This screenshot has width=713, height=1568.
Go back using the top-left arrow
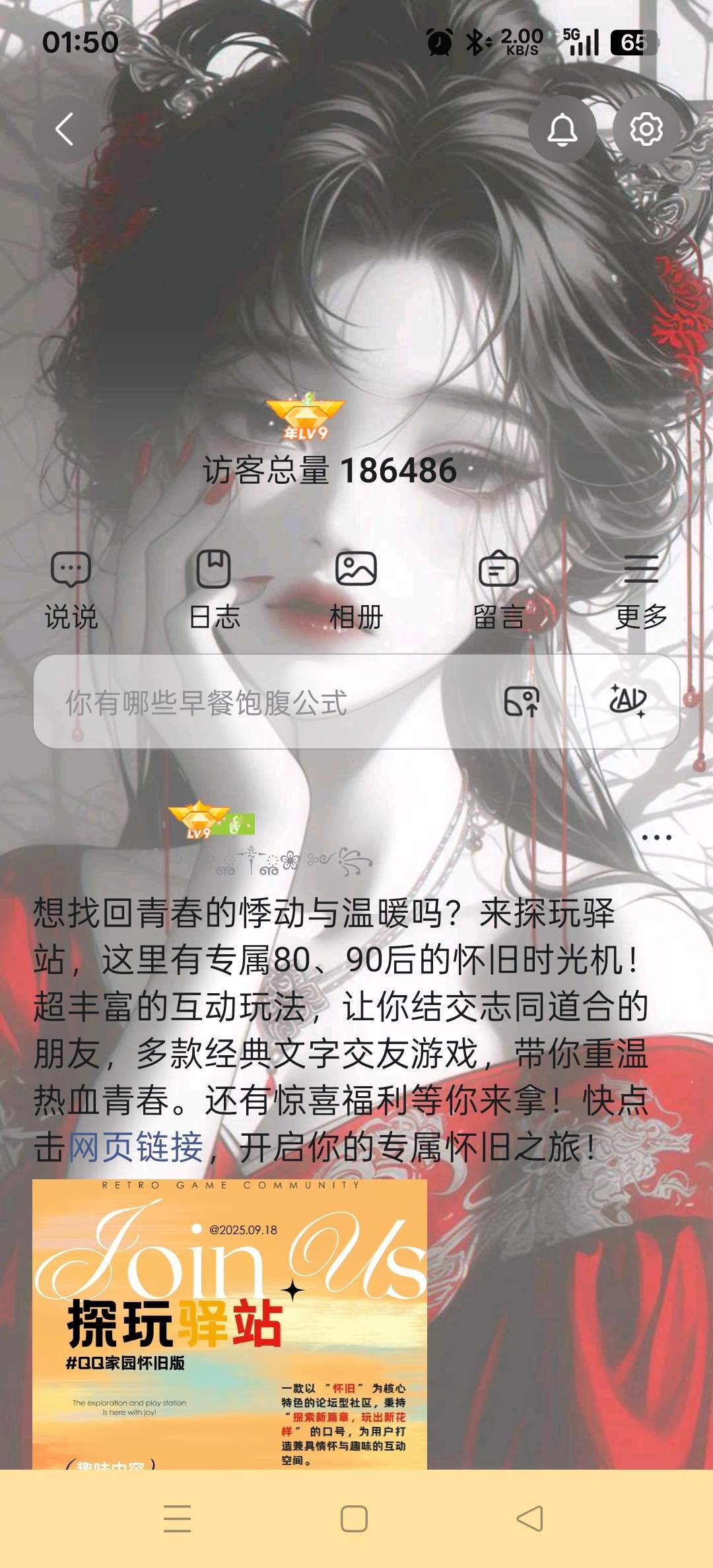tap(65, 129)
